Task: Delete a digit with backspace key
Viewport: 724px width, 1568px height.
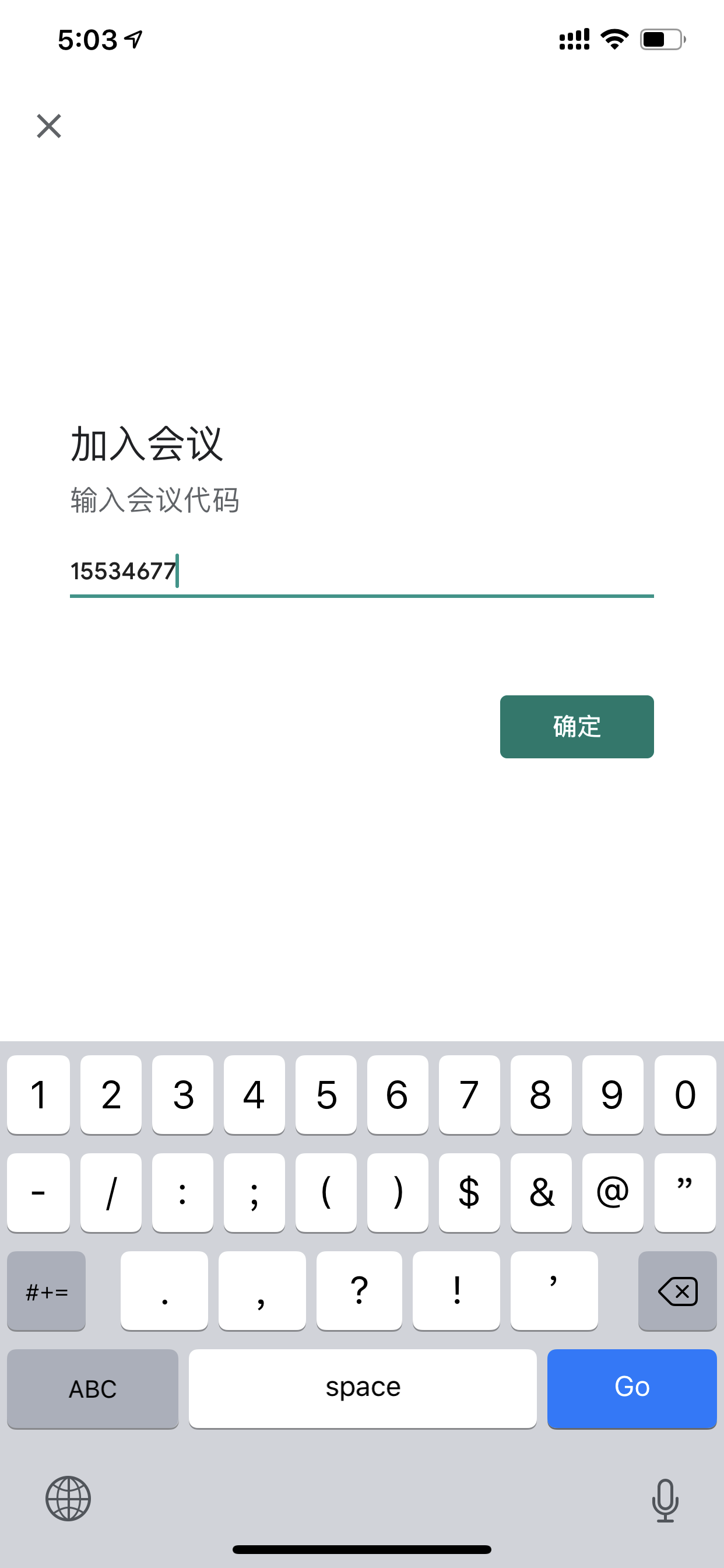Action: [677, 1290]
